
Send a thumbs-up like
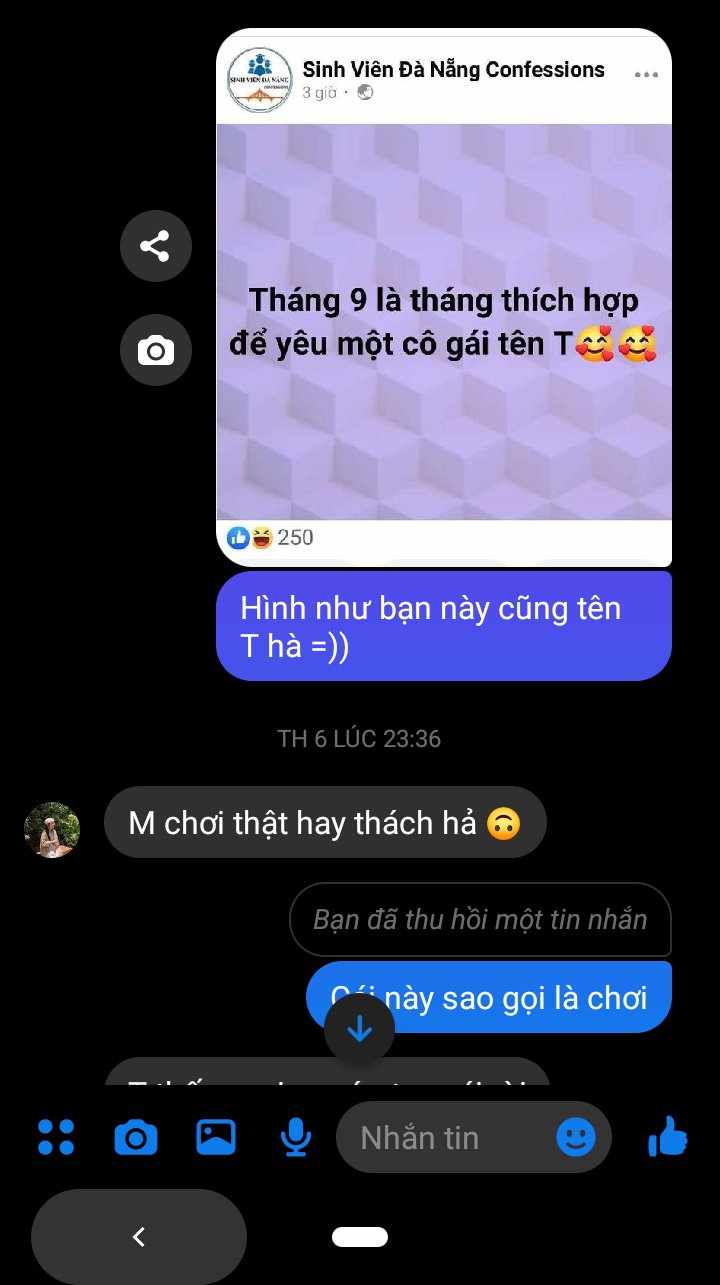668,1137
